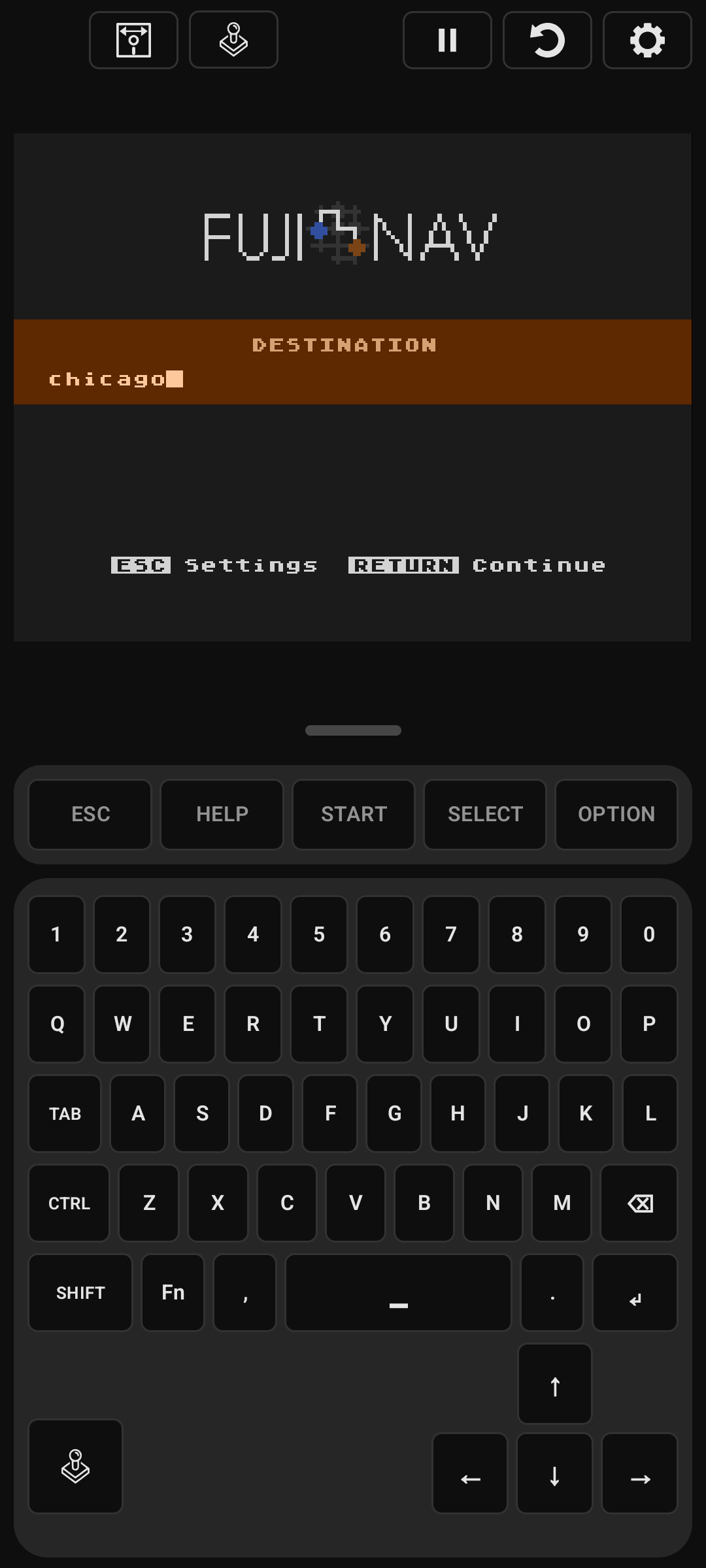Reset the emulator with the restart icon
This screenshot has width=706, height=1568.
click(x=547, y=40)
